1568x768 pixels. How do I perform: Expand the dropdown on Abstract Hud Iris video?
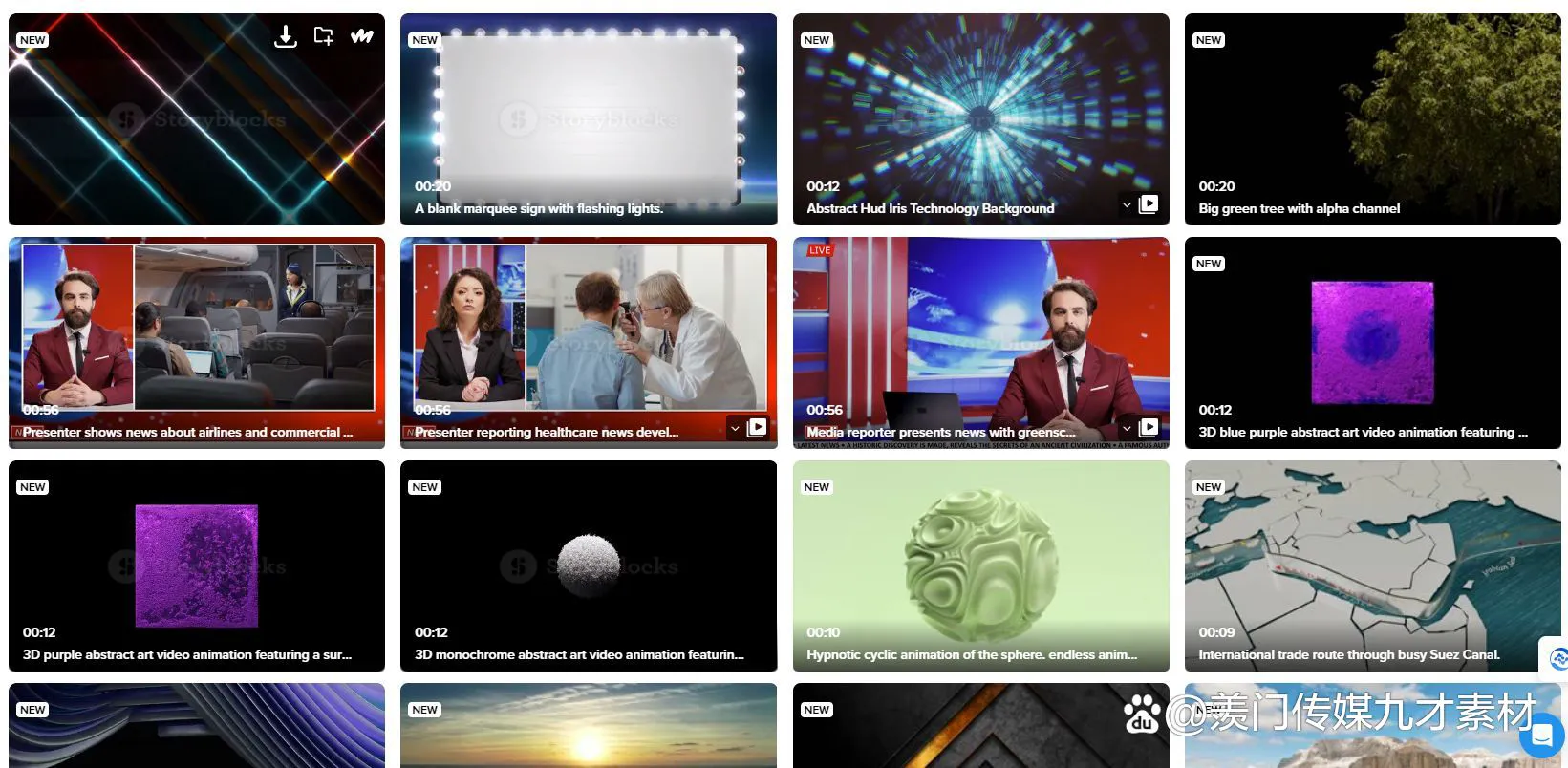[1127, 205]
